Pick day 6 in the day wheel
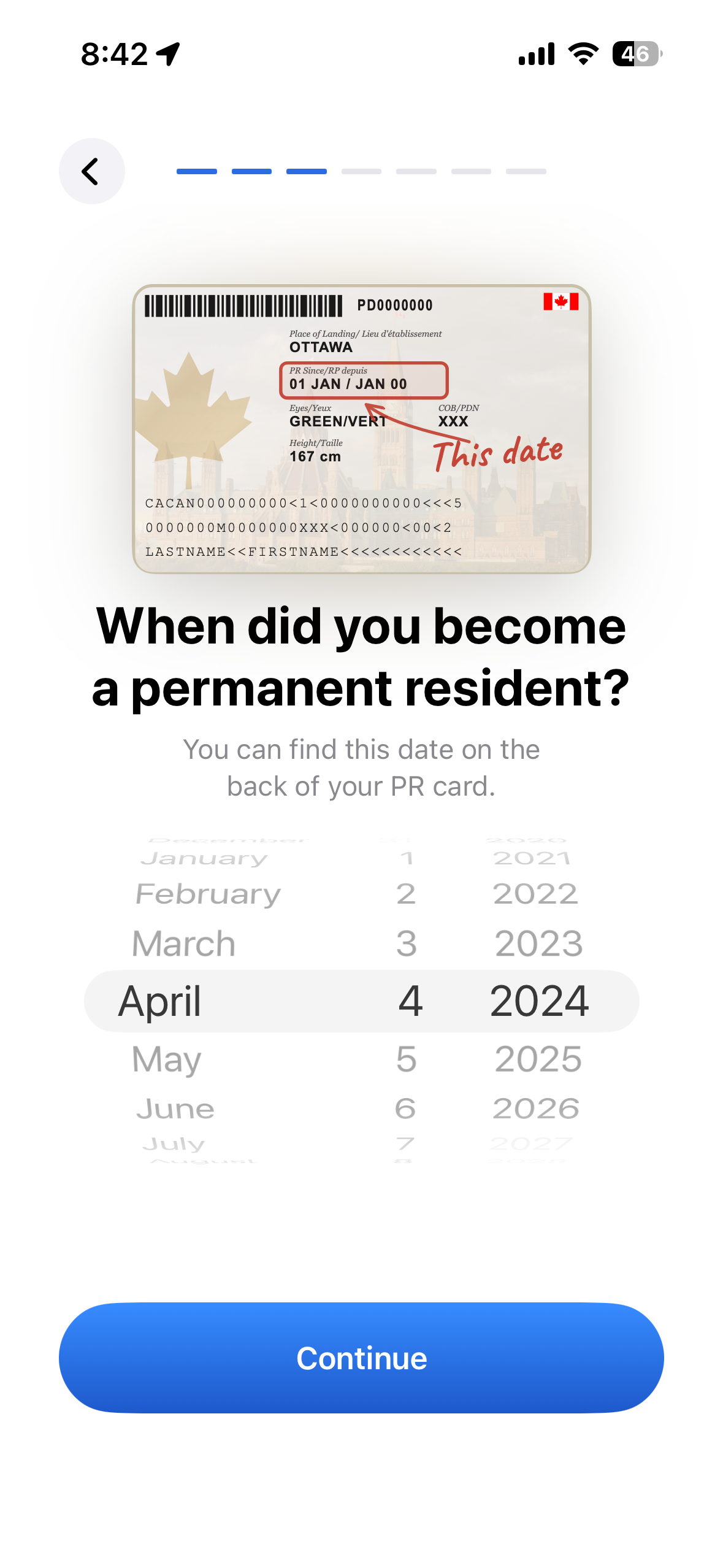723x1568 pixels. coord(406,1109)
